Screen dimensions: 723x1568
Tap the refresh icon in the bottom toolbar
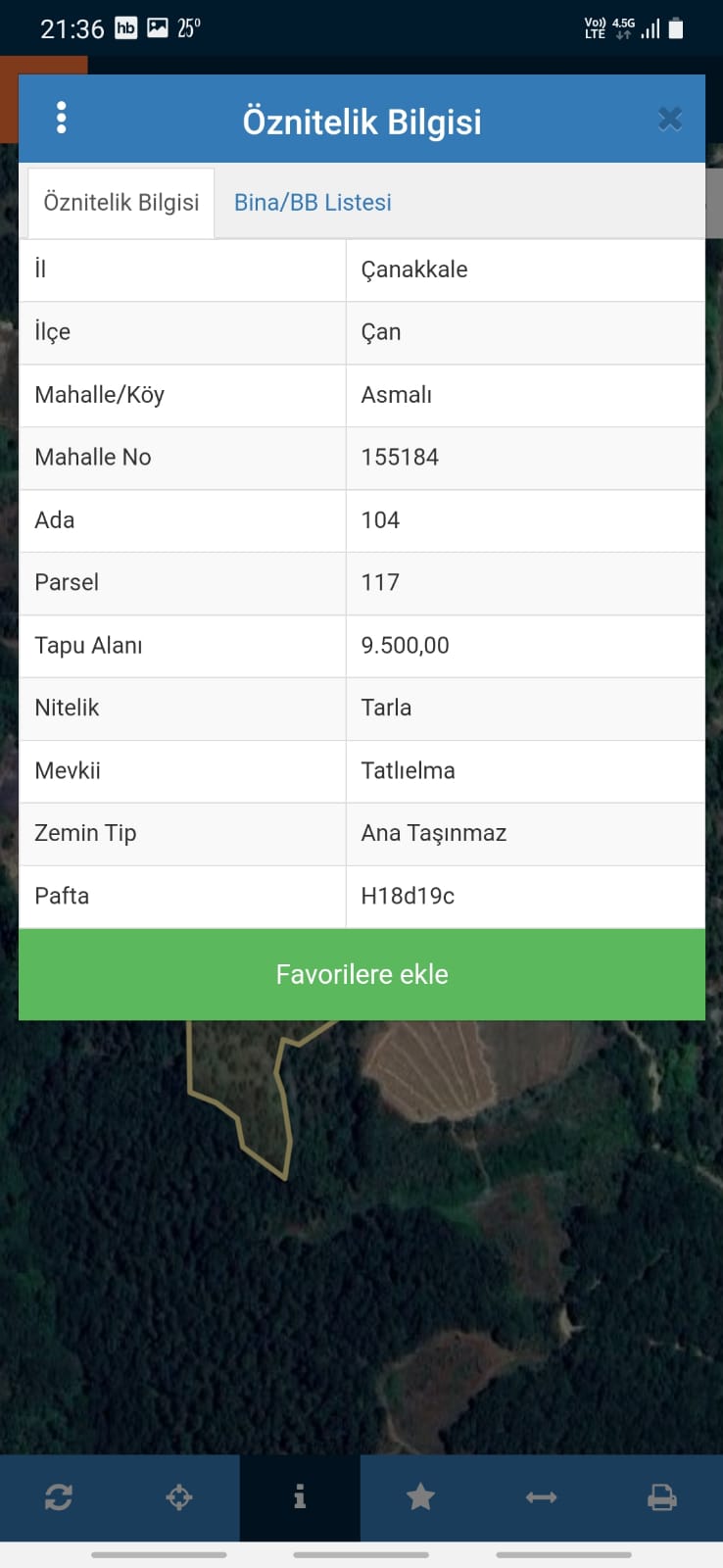[x=59, y=1497]
